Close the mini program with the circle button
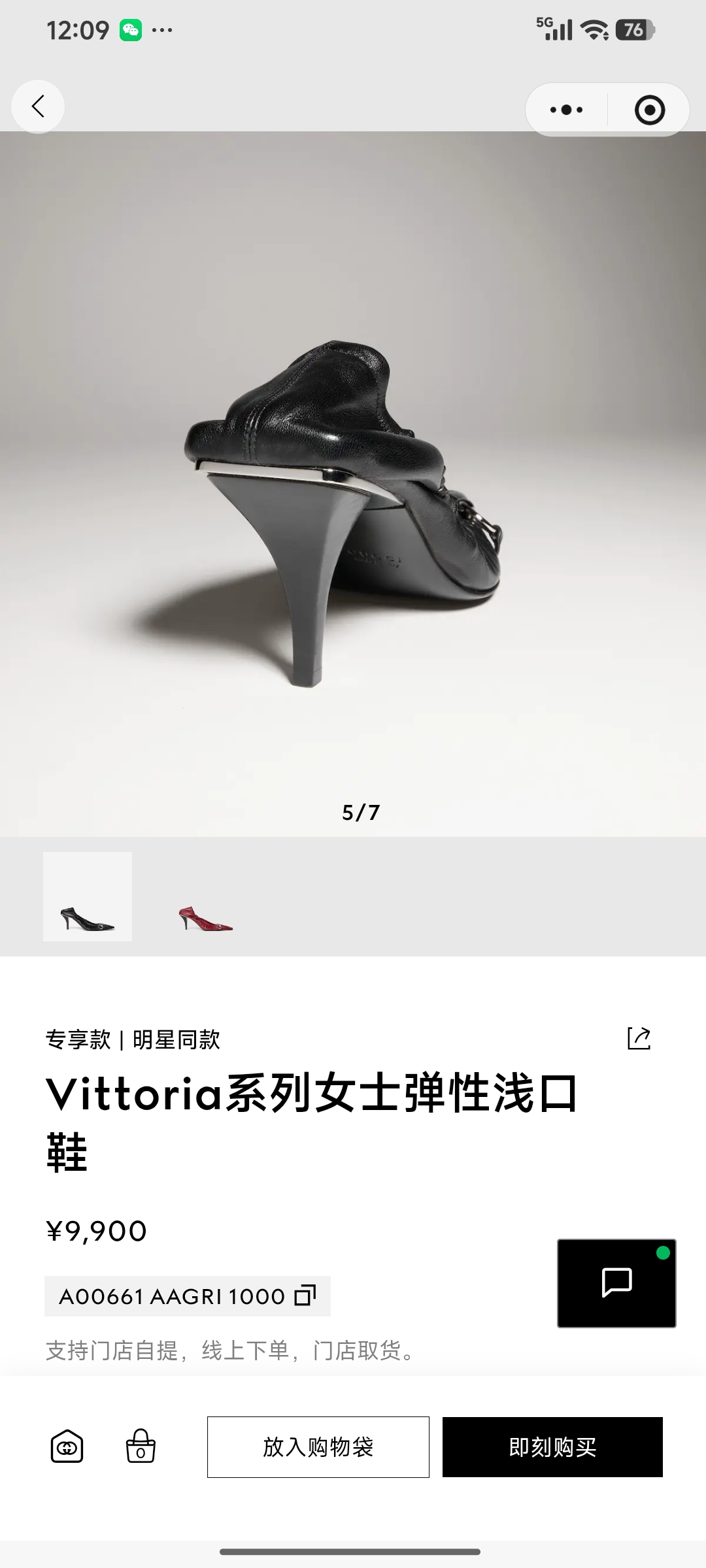Screen dimensions: 706x1568 click(x=649, y=110)
